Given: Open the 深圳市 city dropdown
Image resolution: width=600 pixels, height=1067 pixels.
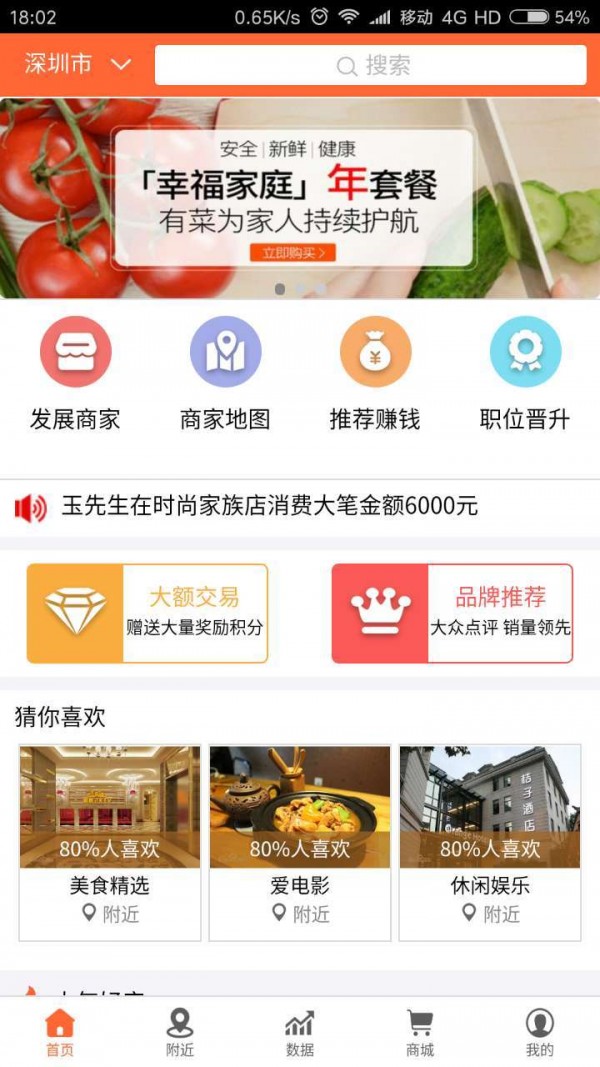Looking at the screenshot, I should point(78,65).
